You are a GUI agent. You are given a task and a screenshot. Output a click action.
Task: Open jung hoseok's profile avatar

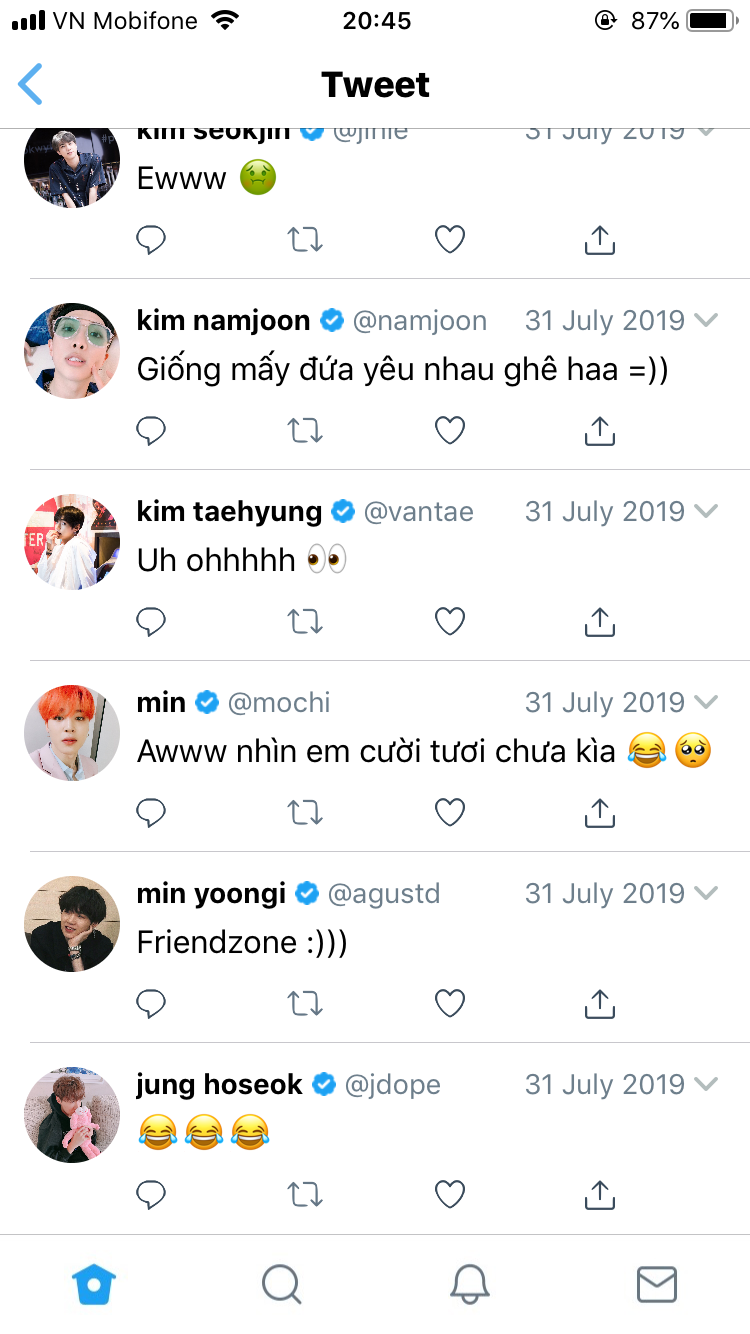(x=72, y=1115)
